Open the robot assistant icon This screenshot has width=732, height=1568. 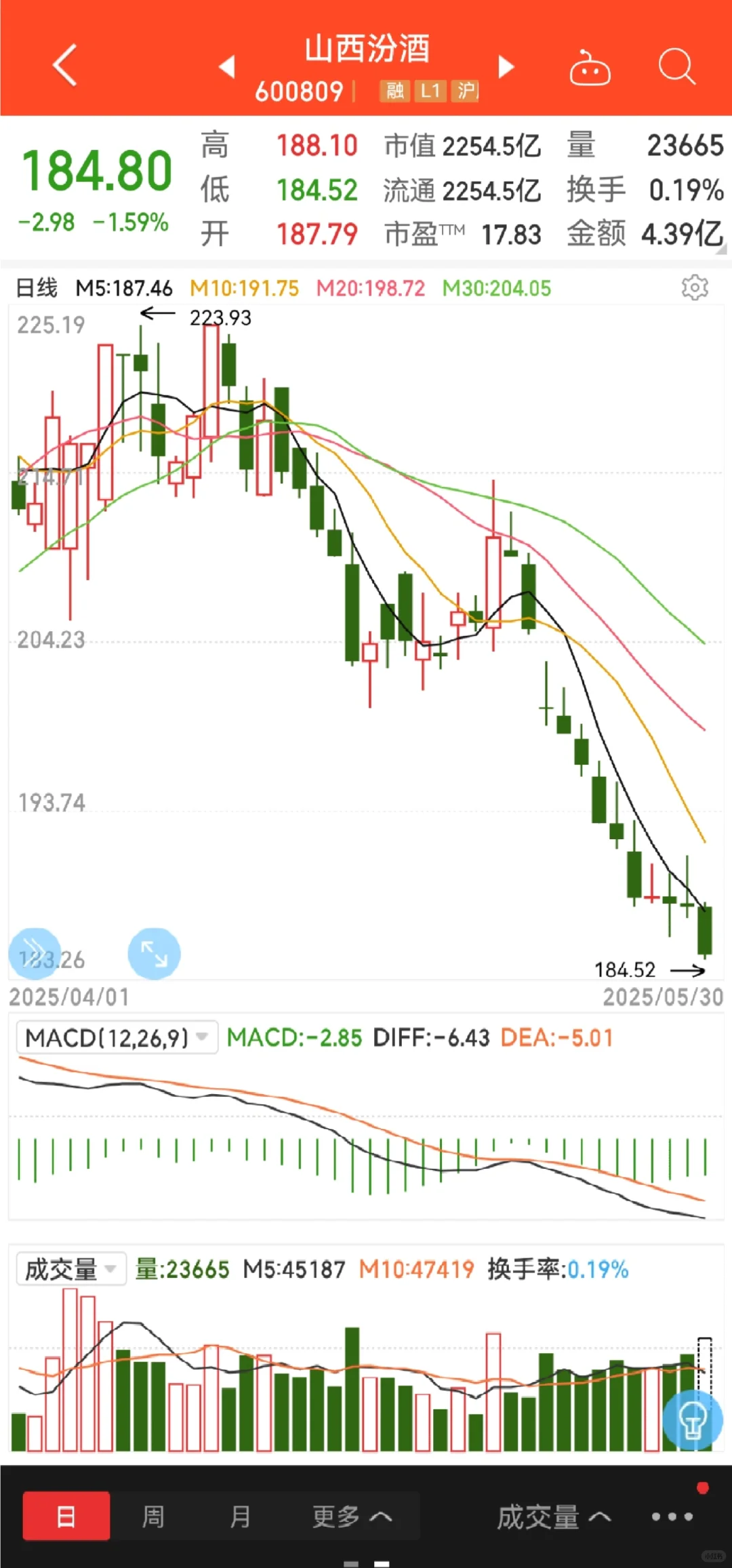tap(590, 68)
